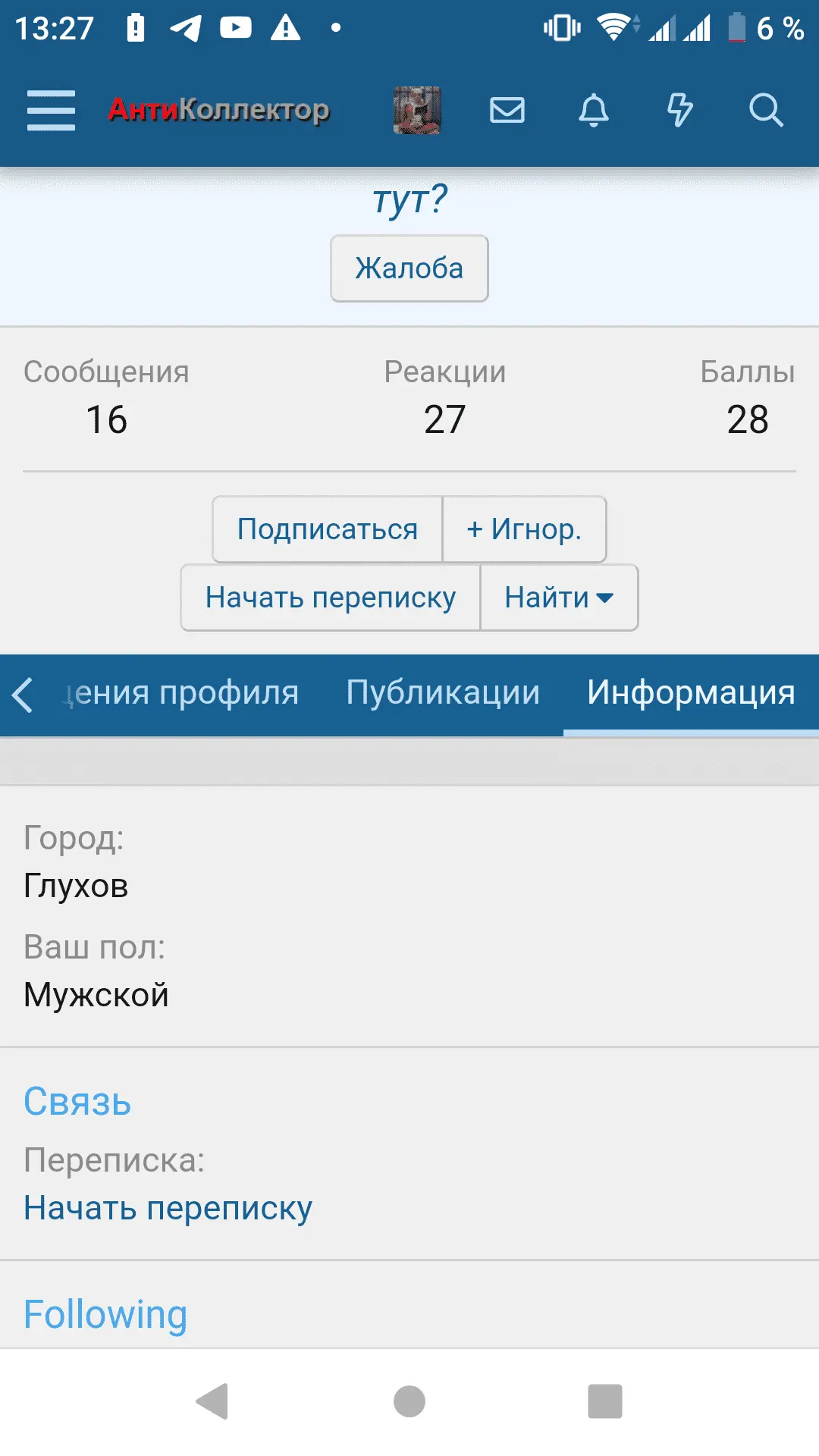Open your account avatar menu
Viewport: 819px width, 1456px height.
[417, 111]
